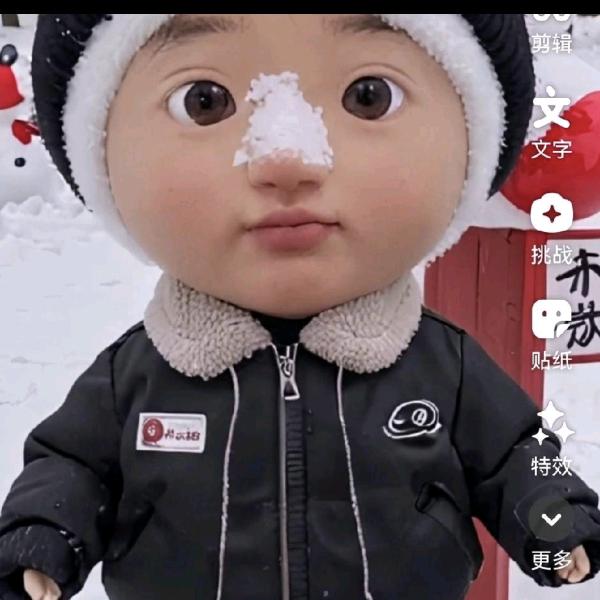Open the 挑战 challenge option
This screenshot has height=600, width=600.
coord(551,228)
